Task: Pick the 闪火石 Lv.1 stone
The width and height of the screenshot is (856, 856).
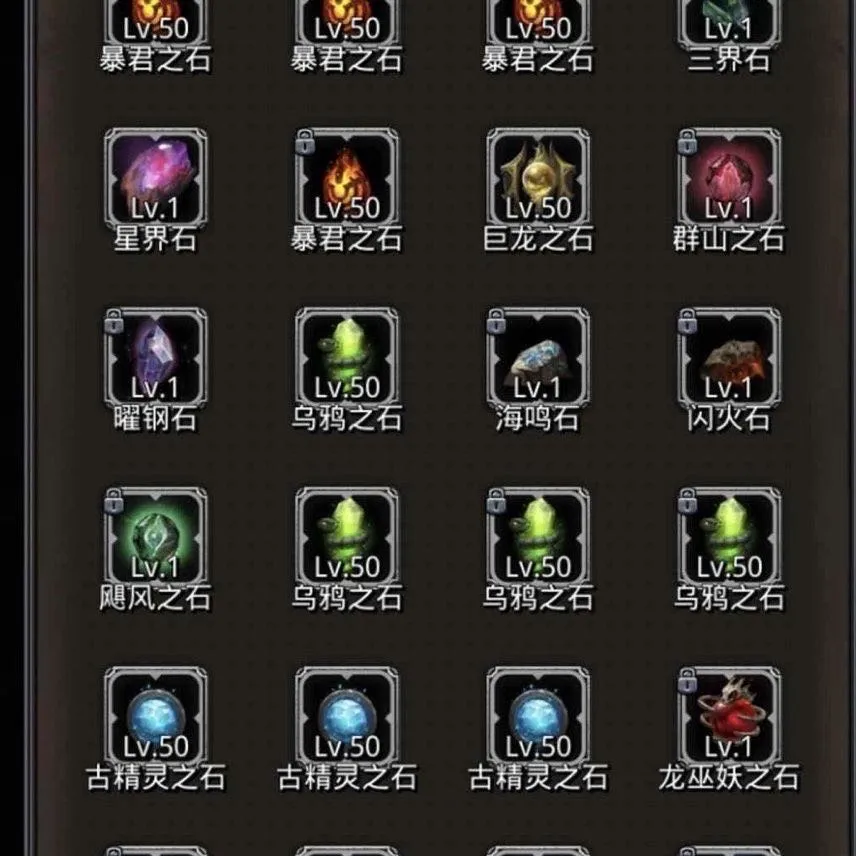Action: [x=729, y=358]
